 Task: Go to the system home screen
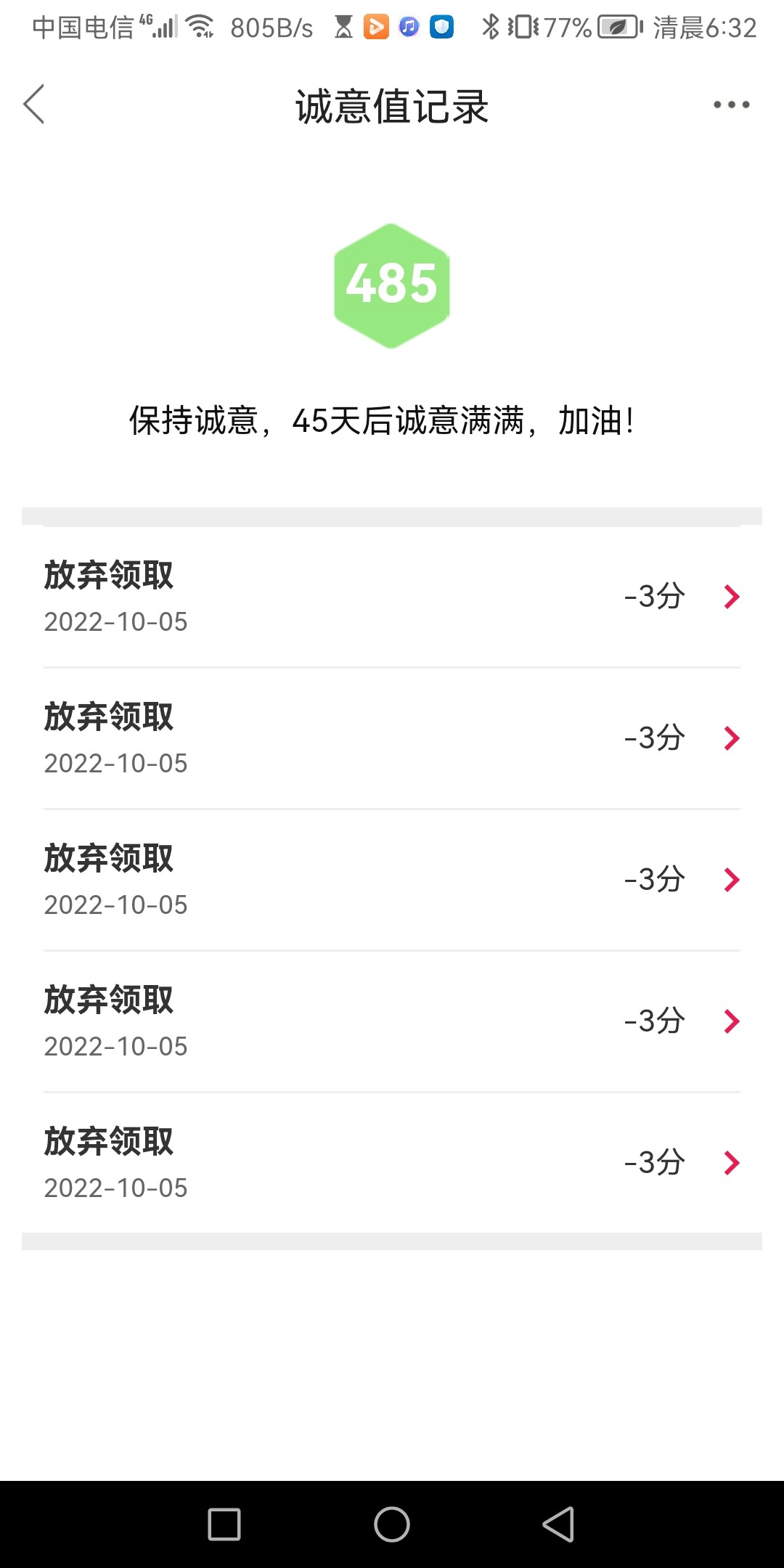(x=392, y=1524)
